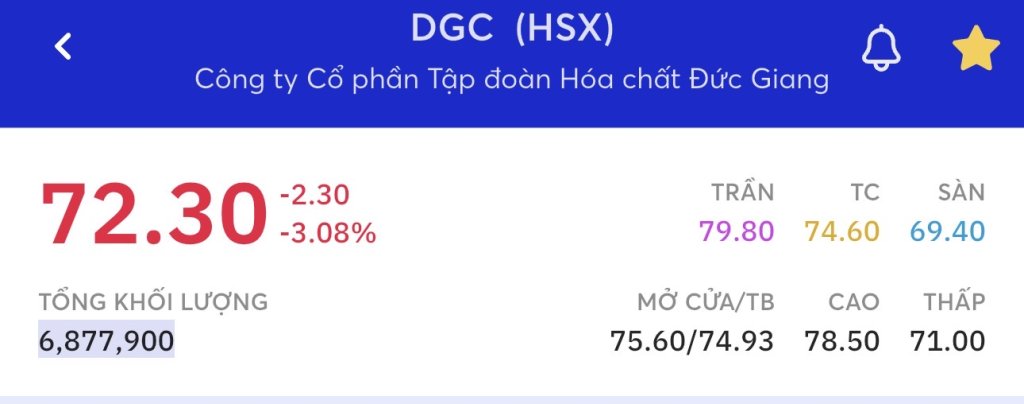1024x404 pixels.
Task: Go back using the header arrow
Action: [64, 46]
